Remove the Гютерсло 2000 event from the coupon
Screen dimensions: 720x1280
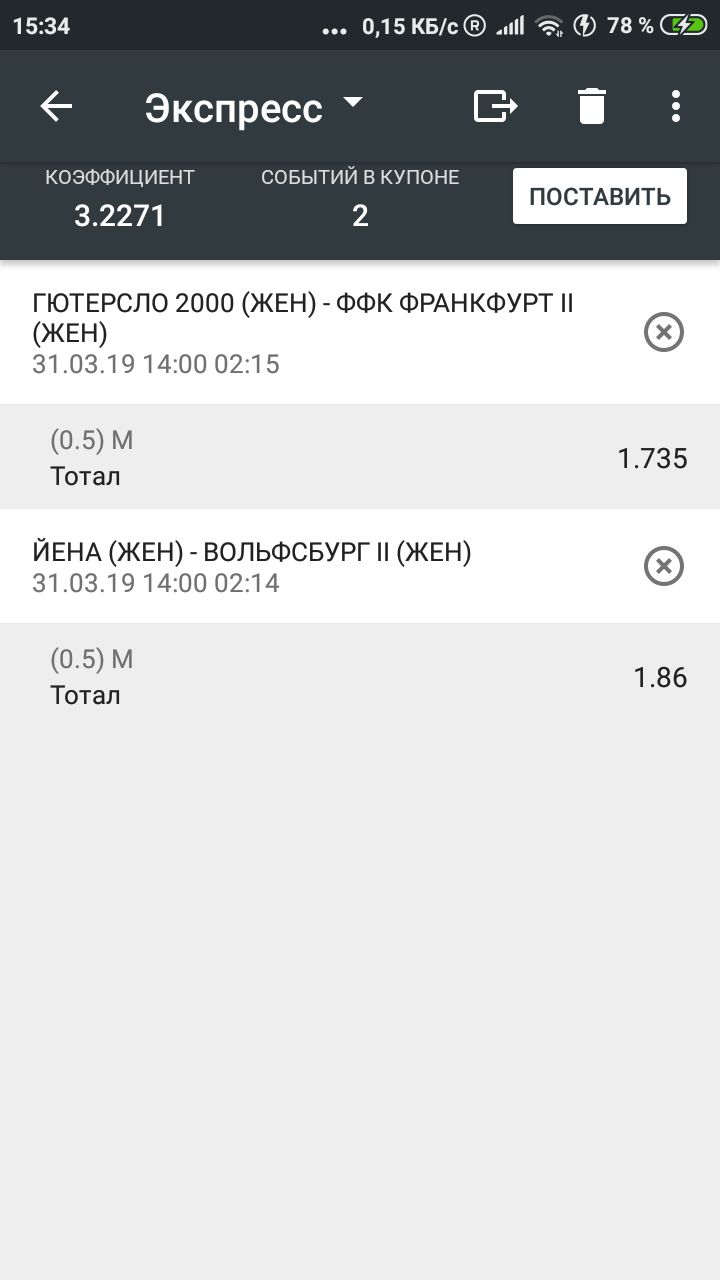coord(663,332)
